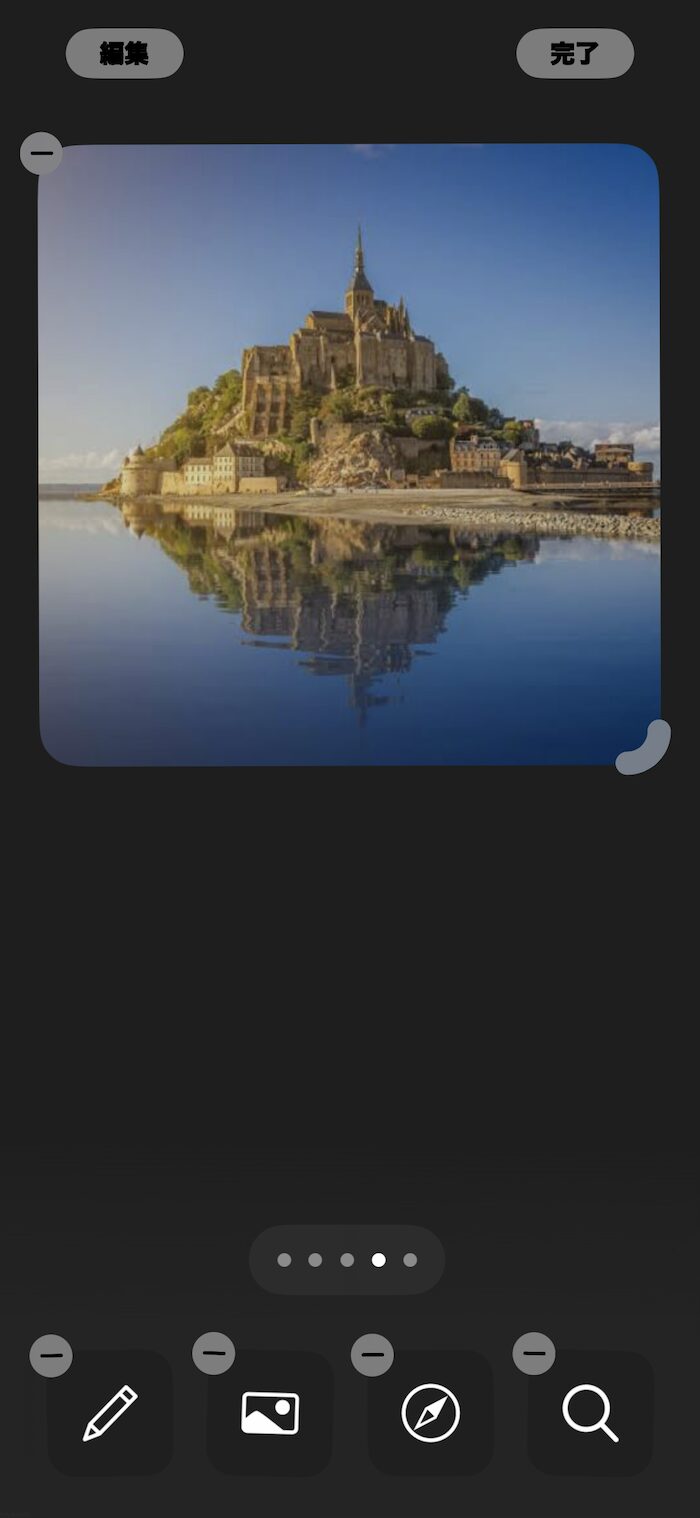
Task: Tap the page dots indicator
Action: point(347,1260)
